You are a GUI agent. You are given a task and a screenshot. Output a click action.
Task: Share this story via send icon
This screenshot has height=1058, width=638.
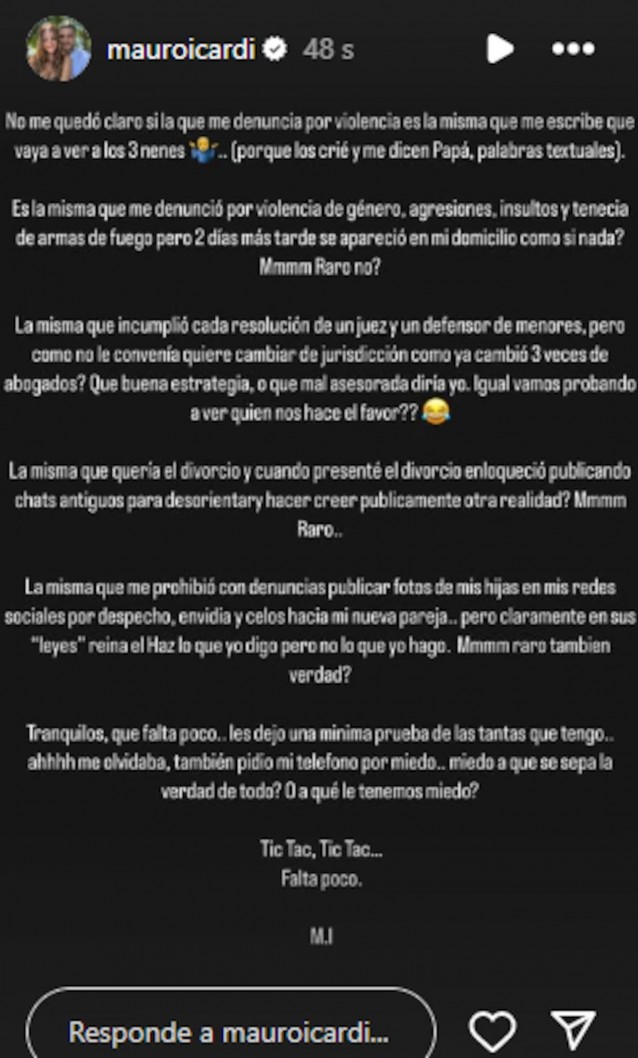pos(573,1030)
